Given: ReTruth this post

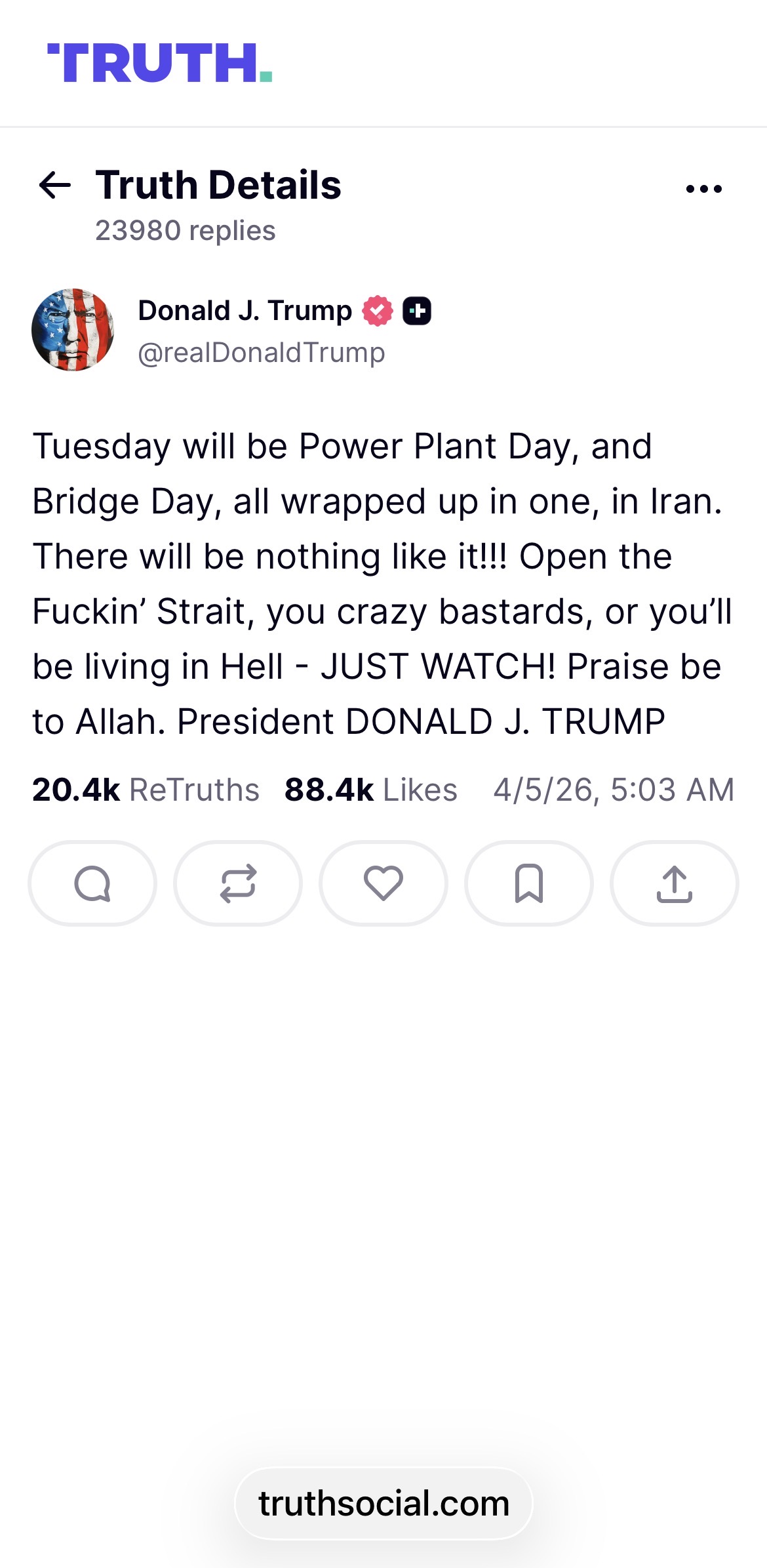Looking at the screenshot, I should [x=238, y=883].
